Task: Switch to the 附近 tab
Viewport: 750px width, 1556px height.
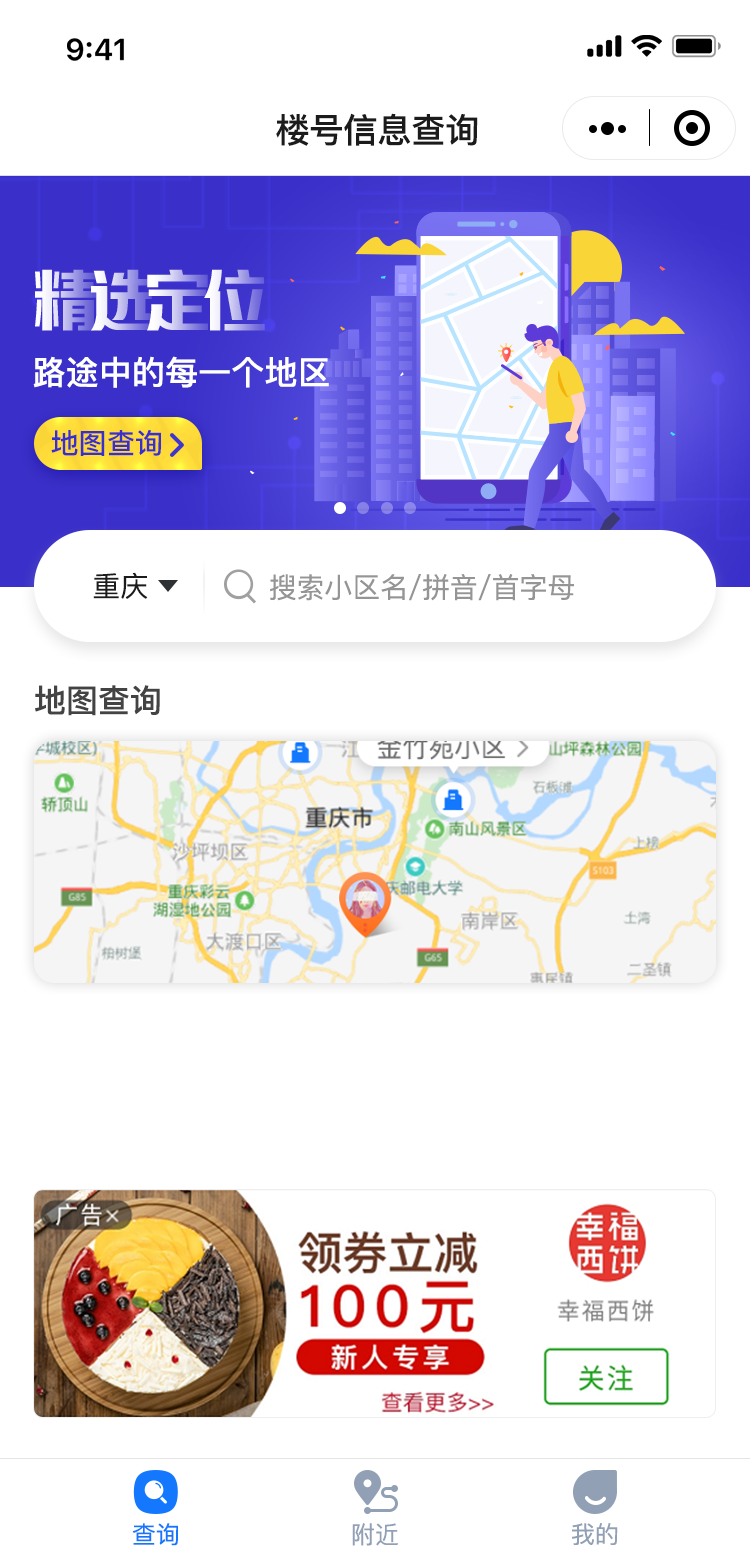Action: [x=375, y=1507]
